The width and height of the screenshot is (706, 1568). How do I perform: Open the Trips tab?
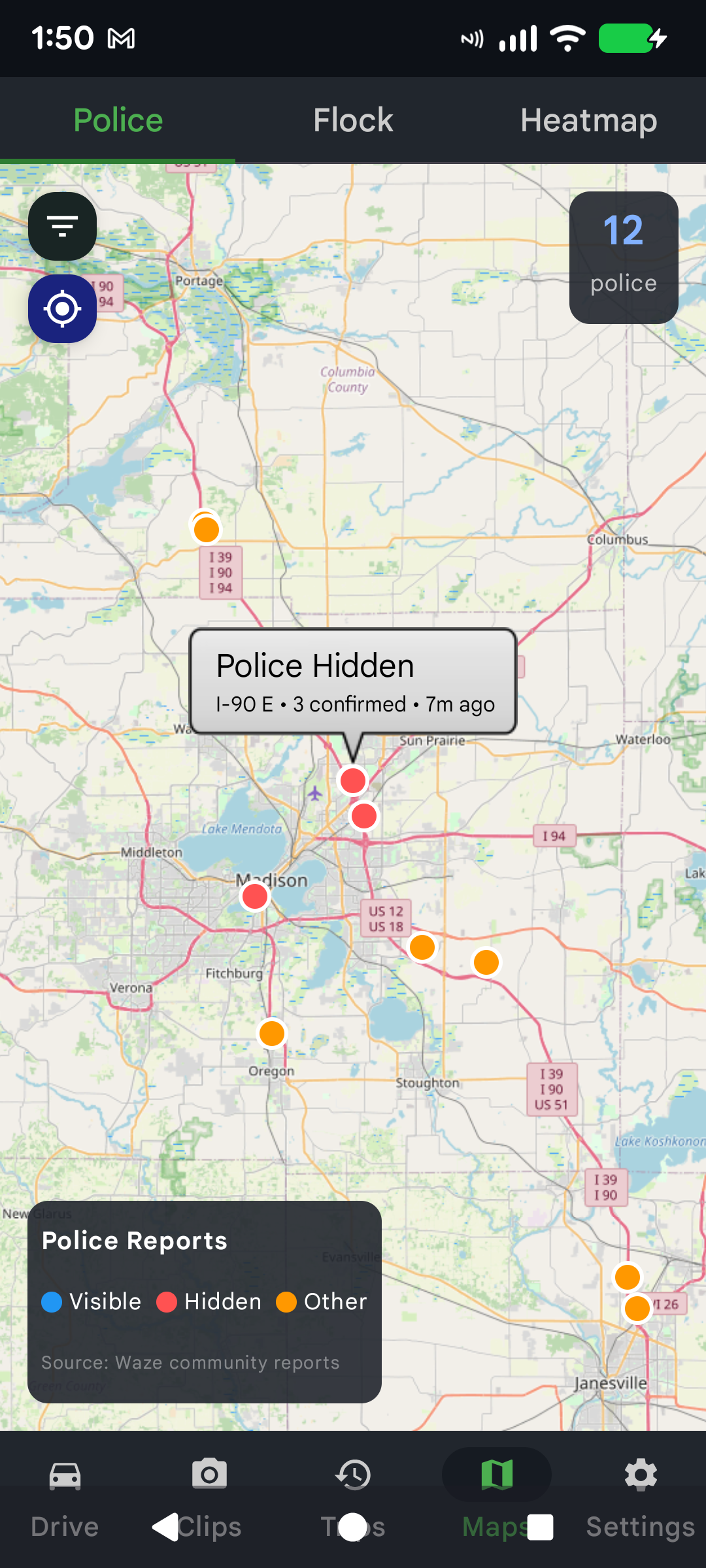[x=353, y=1497]
